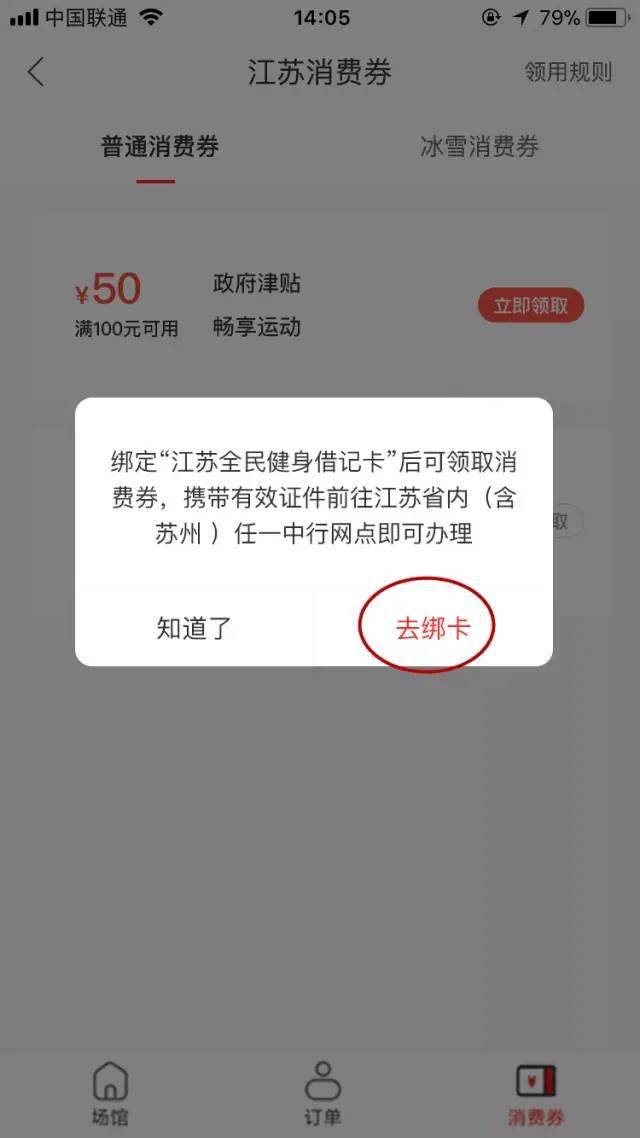The width and height of the screenshot is (640, 1138).
Task: Claim the ¥50 coupon with 立即领取
Action: click(530, 306)
